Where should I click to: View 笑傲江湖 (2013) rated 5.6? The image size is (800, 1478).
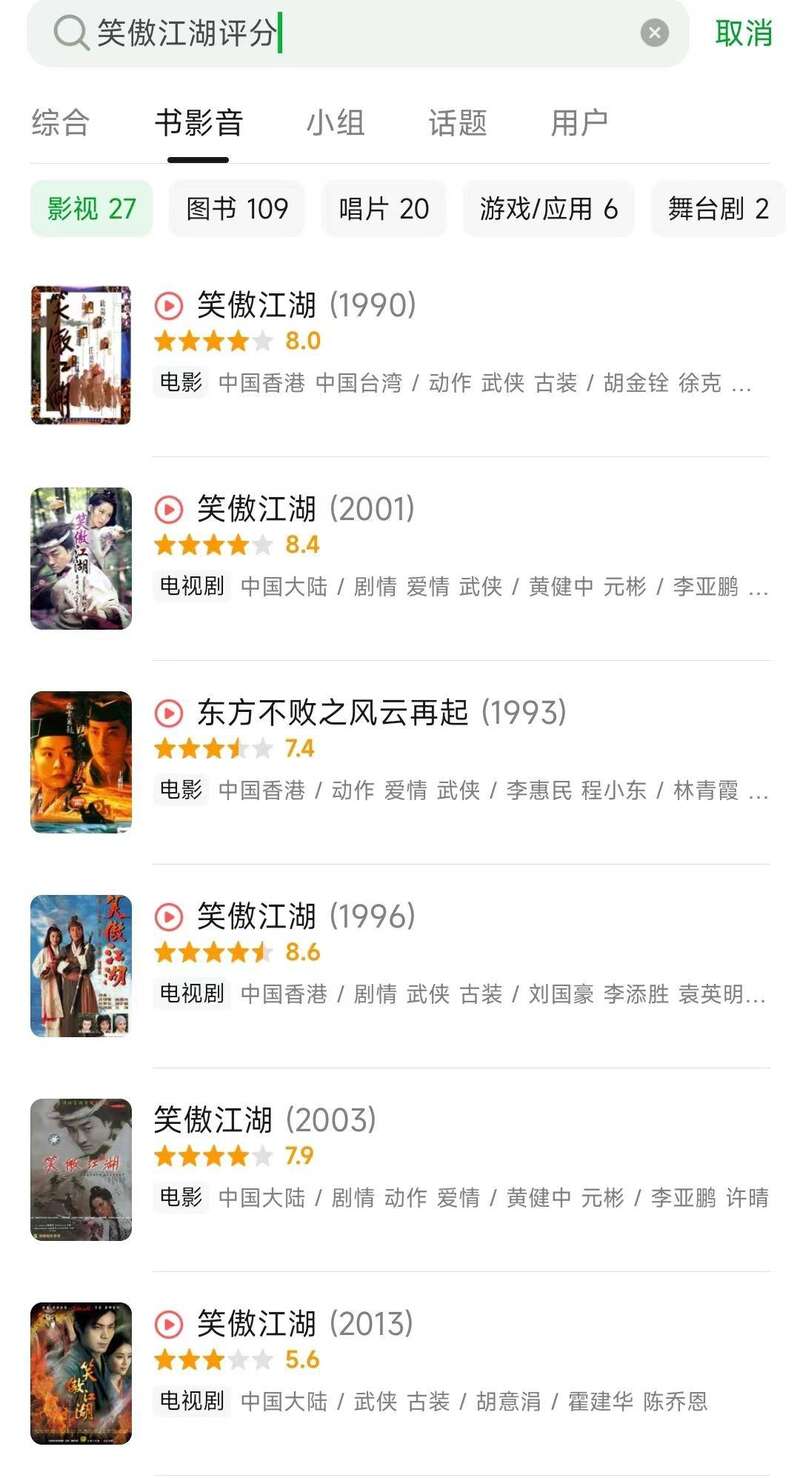click(x=306, y=1324)
